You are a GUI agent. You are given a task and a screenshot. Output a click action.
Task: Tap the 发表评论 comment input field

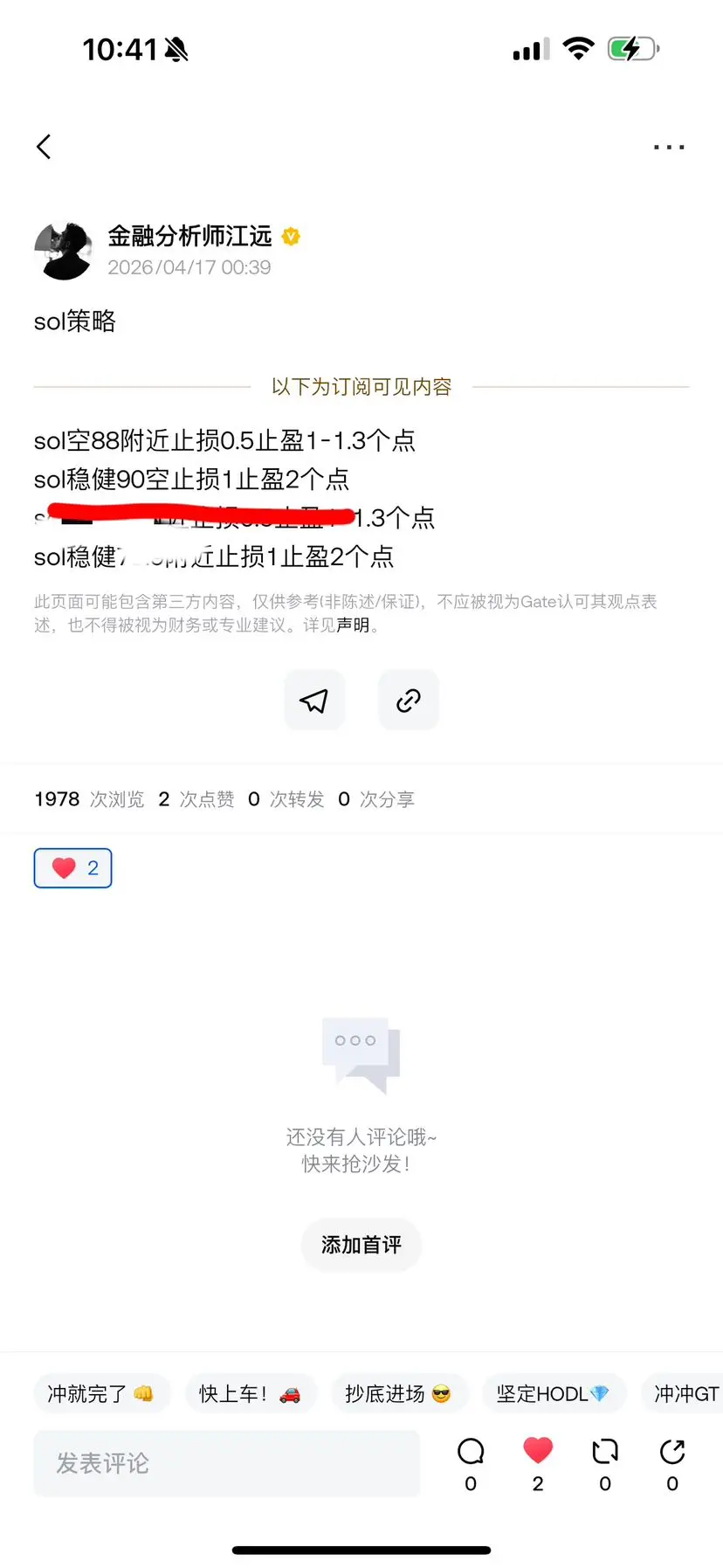(x=227, y=1462)
